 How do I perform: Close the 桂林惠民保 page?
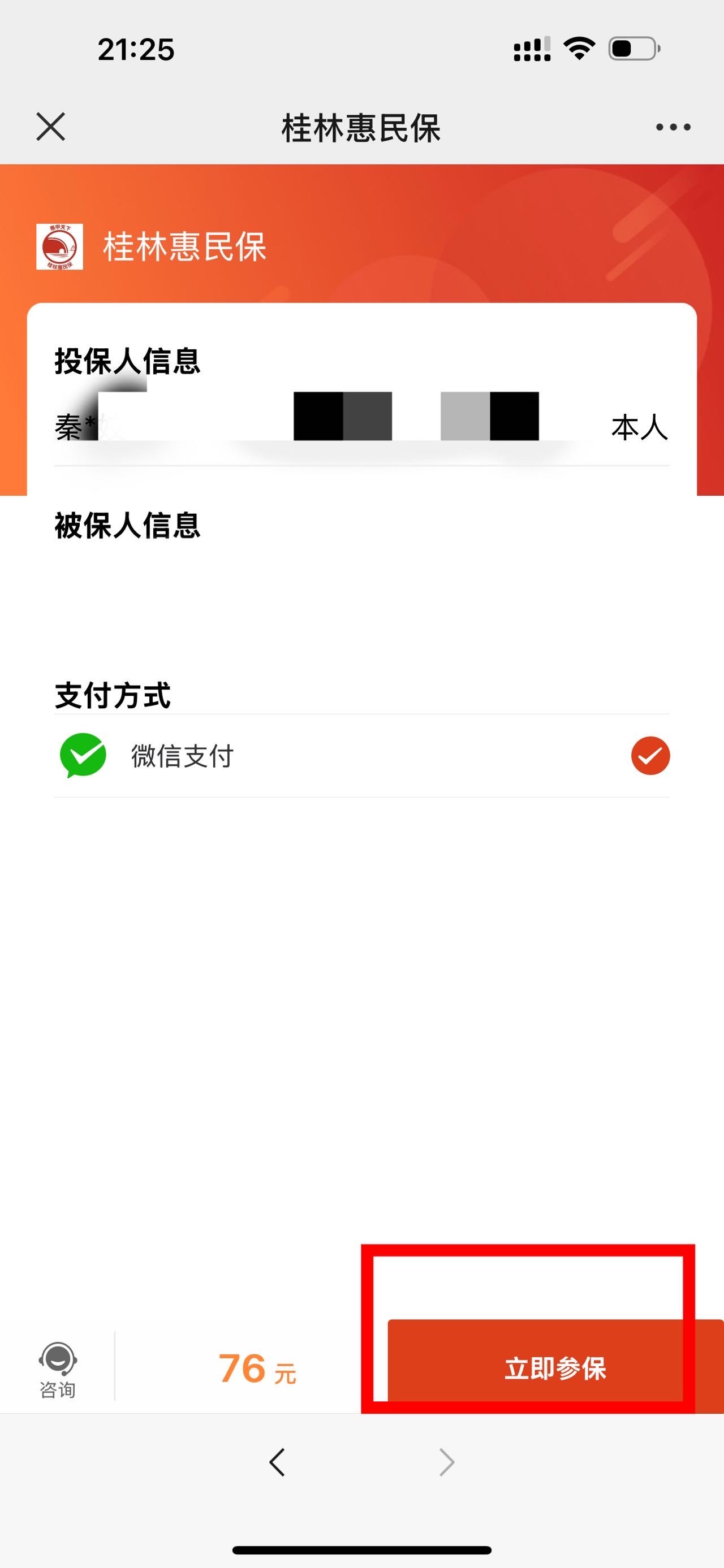click(x=50, y=127)
